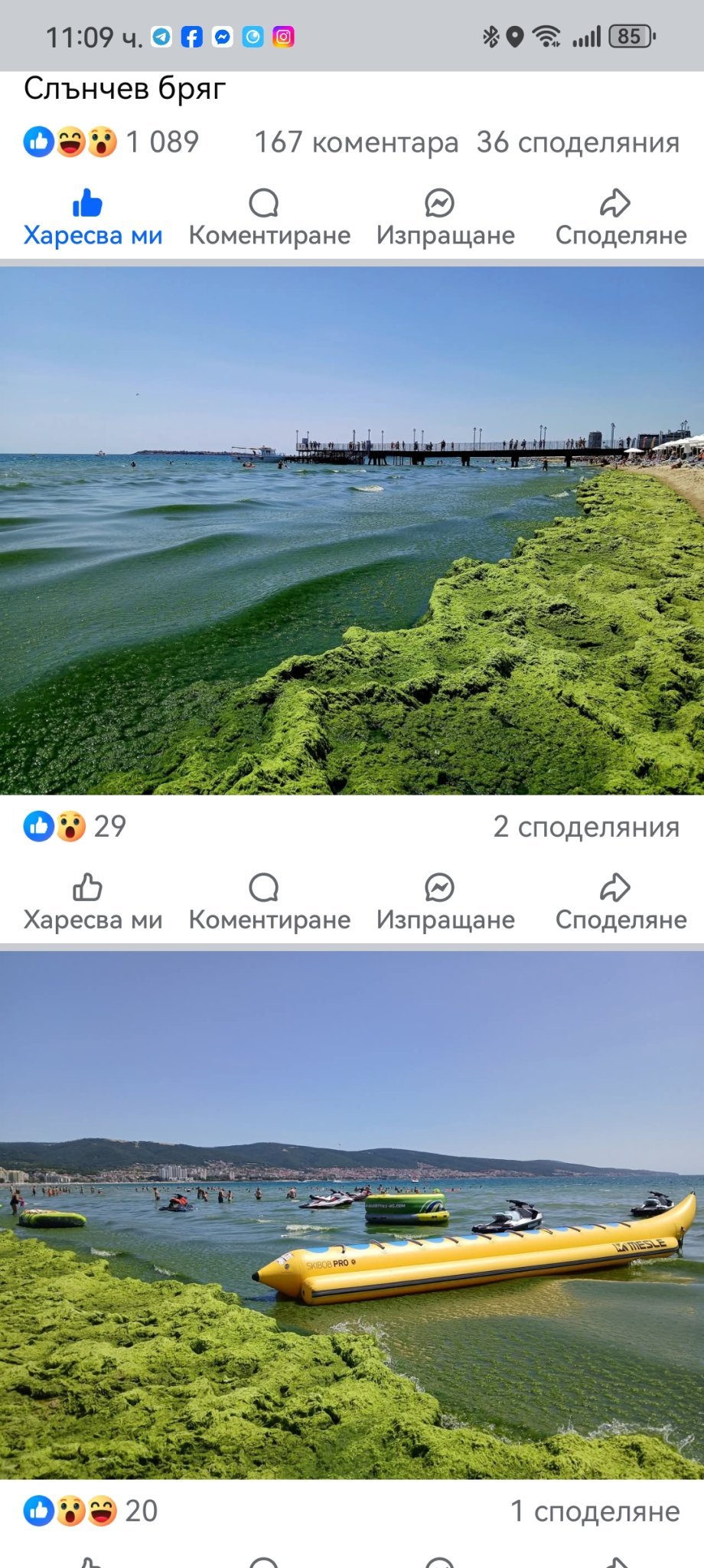Like the photo with 29 reactions
Viewport: 704px width, 1568px height.
93,903
